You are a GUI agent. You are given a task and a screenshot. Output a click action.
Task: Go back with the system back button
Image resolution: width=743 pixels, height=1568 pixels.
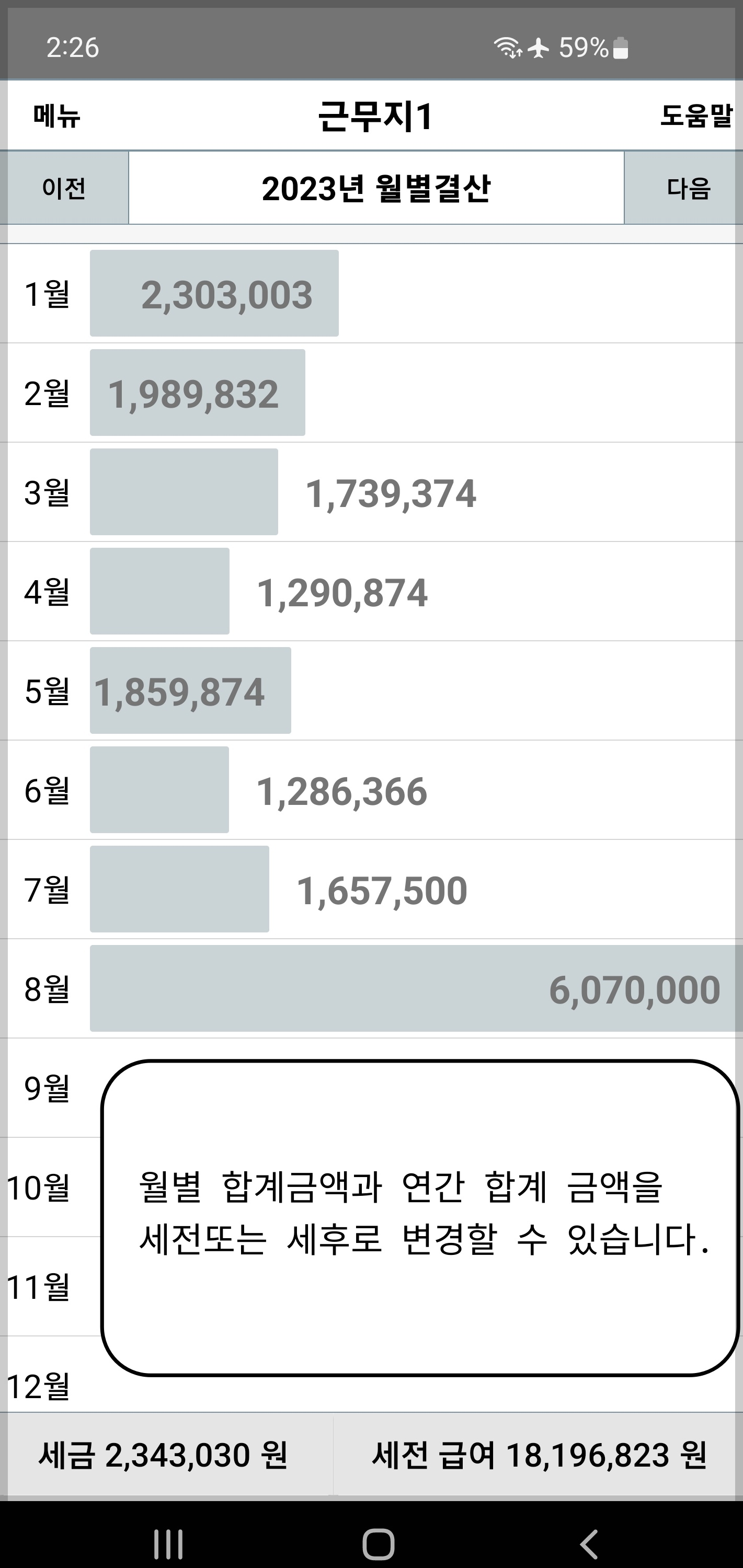tap(588, 1543)
